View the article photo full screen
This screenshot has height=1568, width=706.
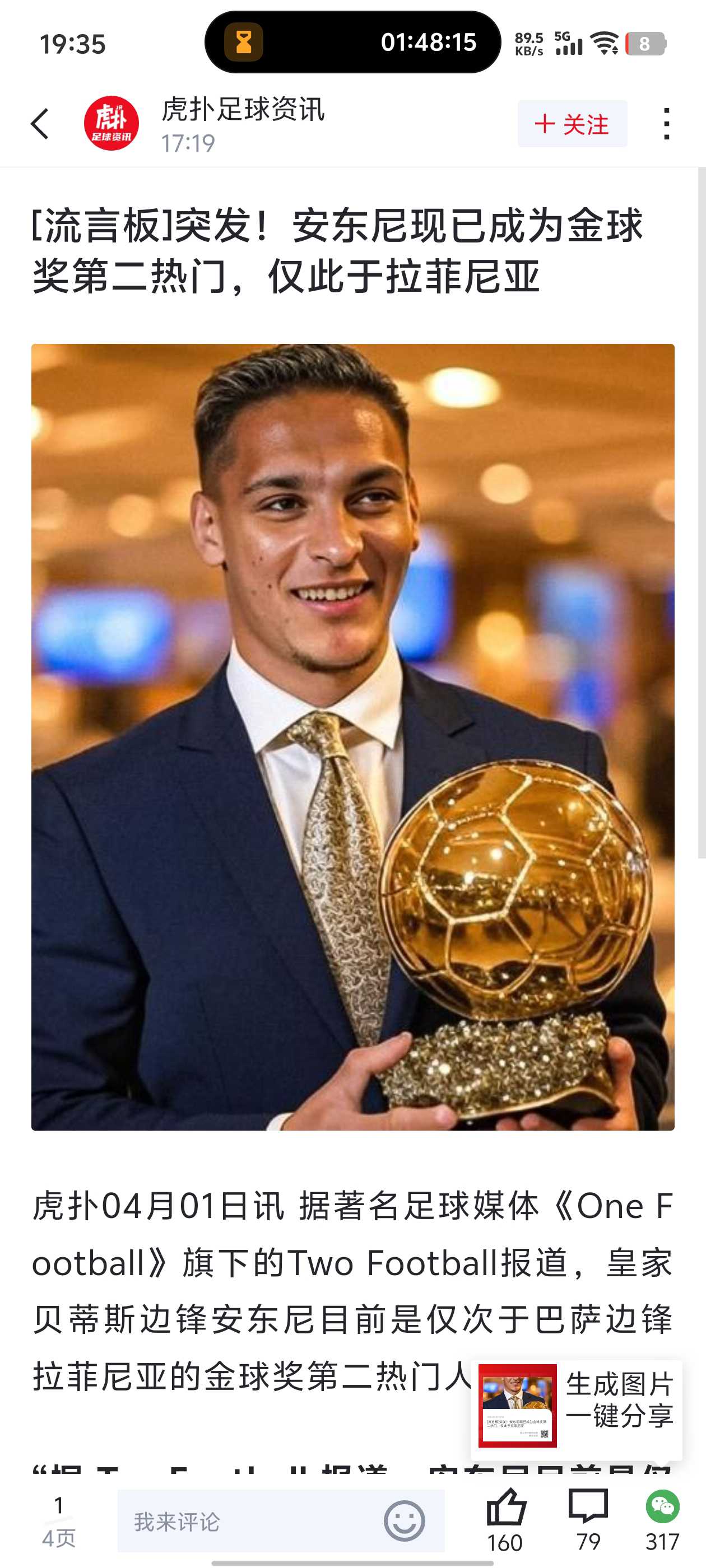pos(352,736)
